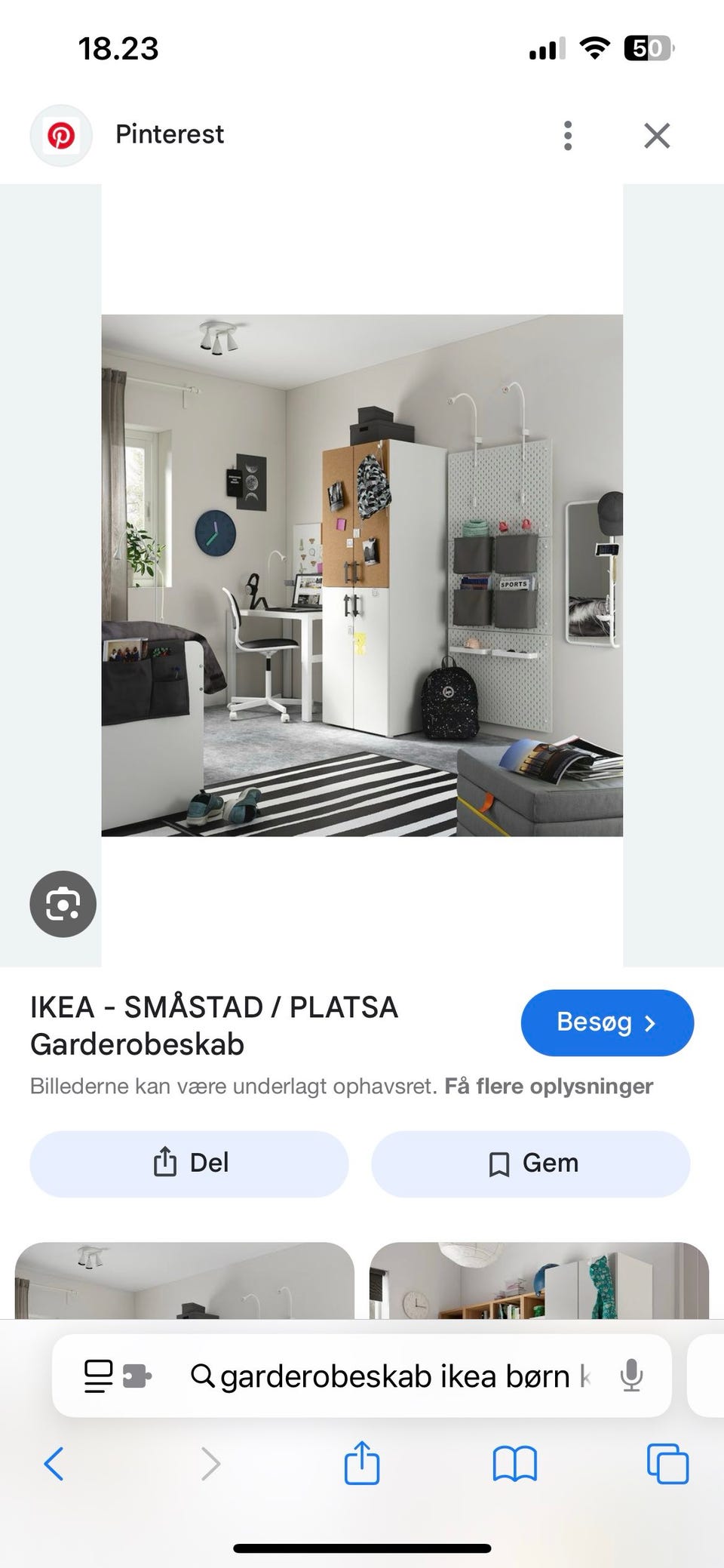Open the Safari bookmarks icon
The height and width of the screenshot is (1568, 724).
tap(515, 1465)
